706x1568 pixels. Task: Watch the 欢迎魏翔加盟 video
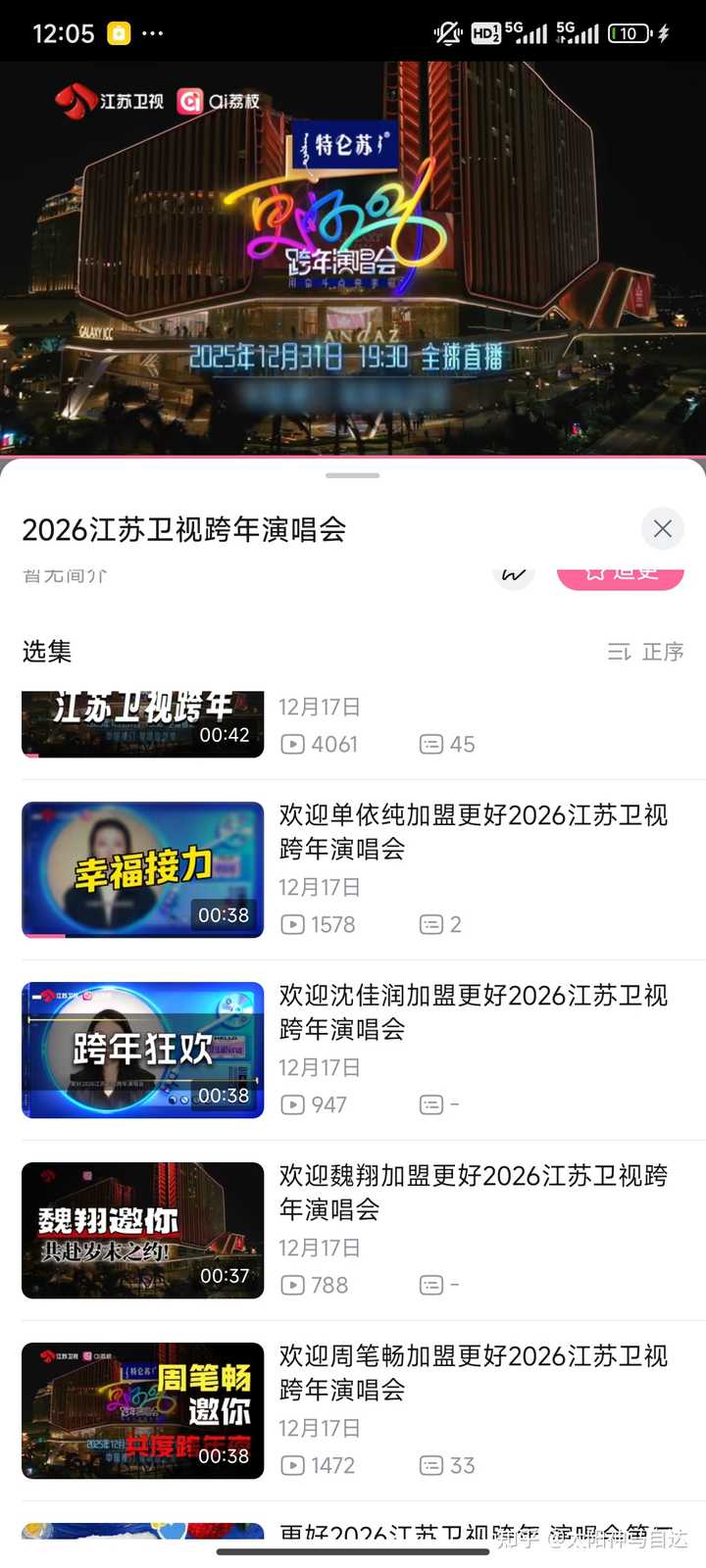[x=143, y=1231]
